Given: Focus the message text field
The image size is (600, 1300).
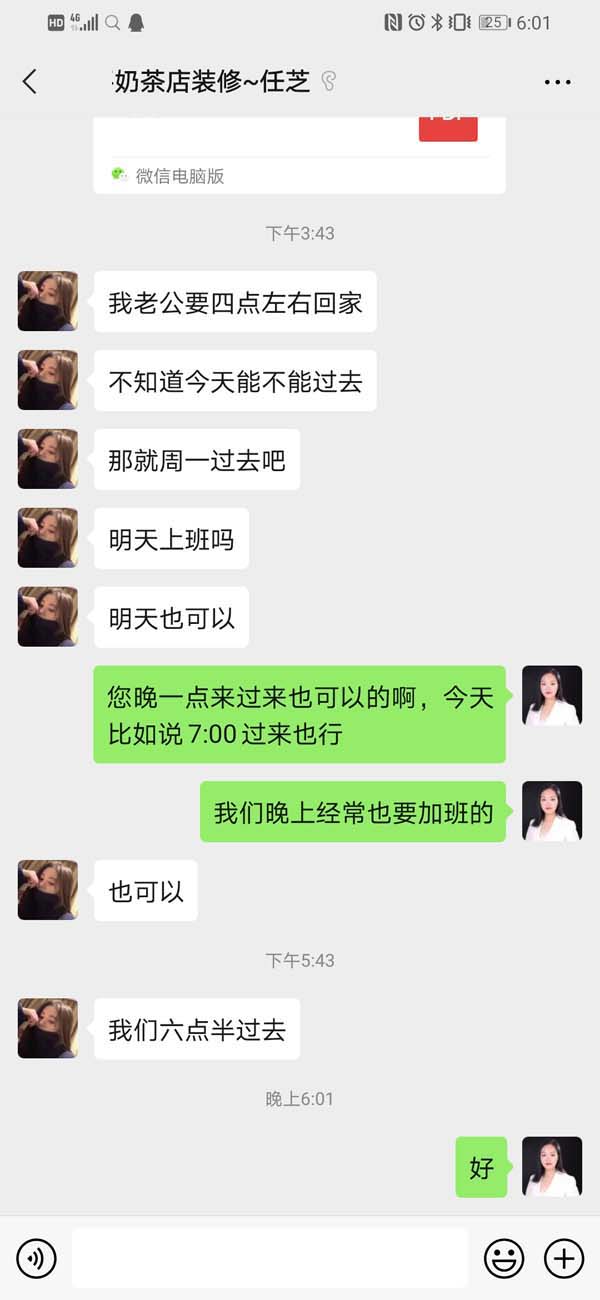Looking at the screenshot, I should coord(270,1258).
